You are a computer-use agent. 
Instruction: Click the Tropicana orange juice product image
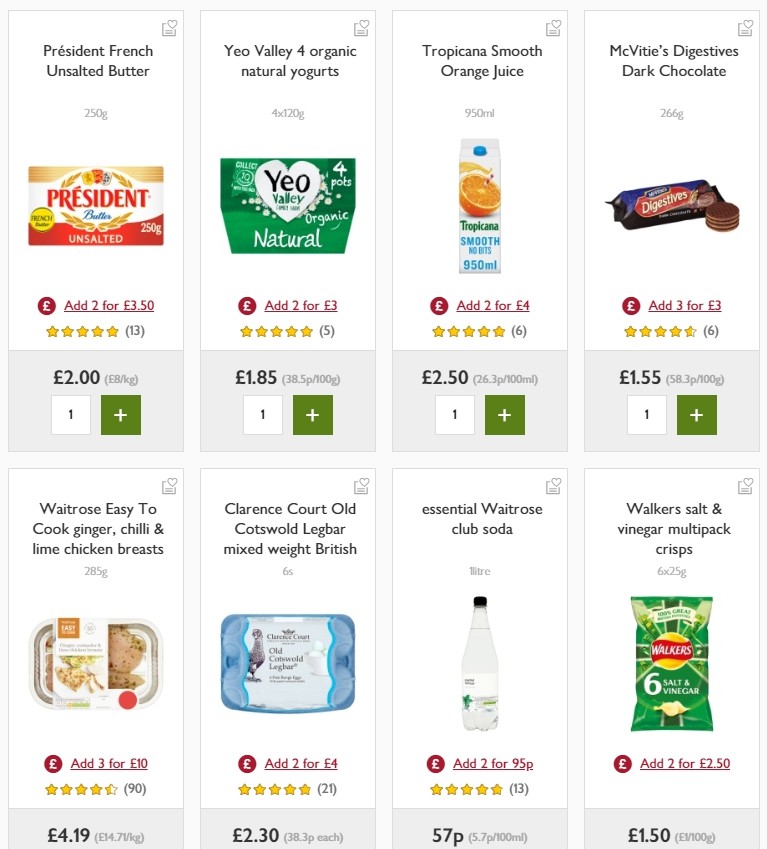pyautogui.click(x=479, y=207)
